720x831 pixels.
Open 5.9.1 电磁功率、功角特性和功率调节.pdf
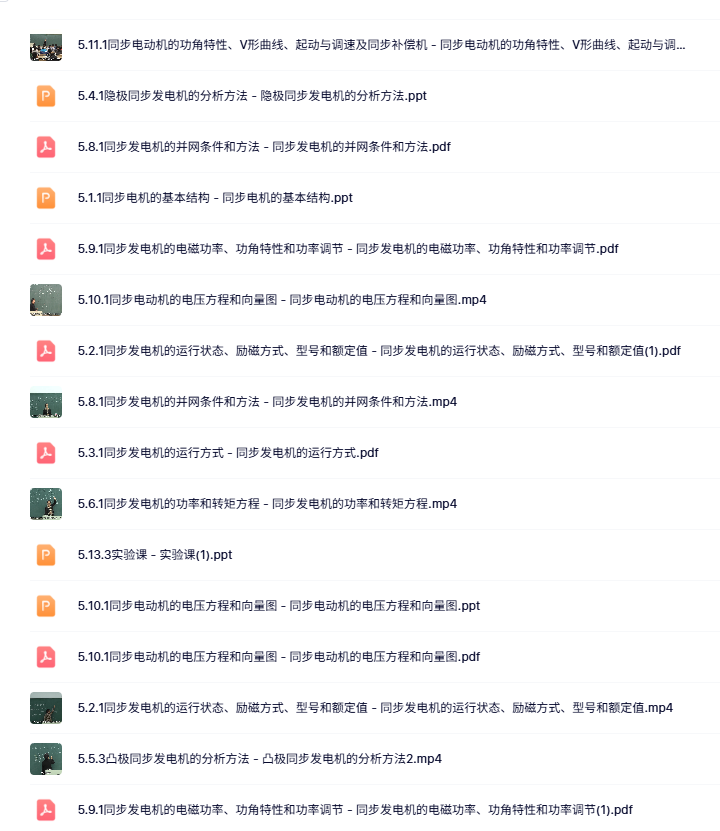[x=347, y=249]
